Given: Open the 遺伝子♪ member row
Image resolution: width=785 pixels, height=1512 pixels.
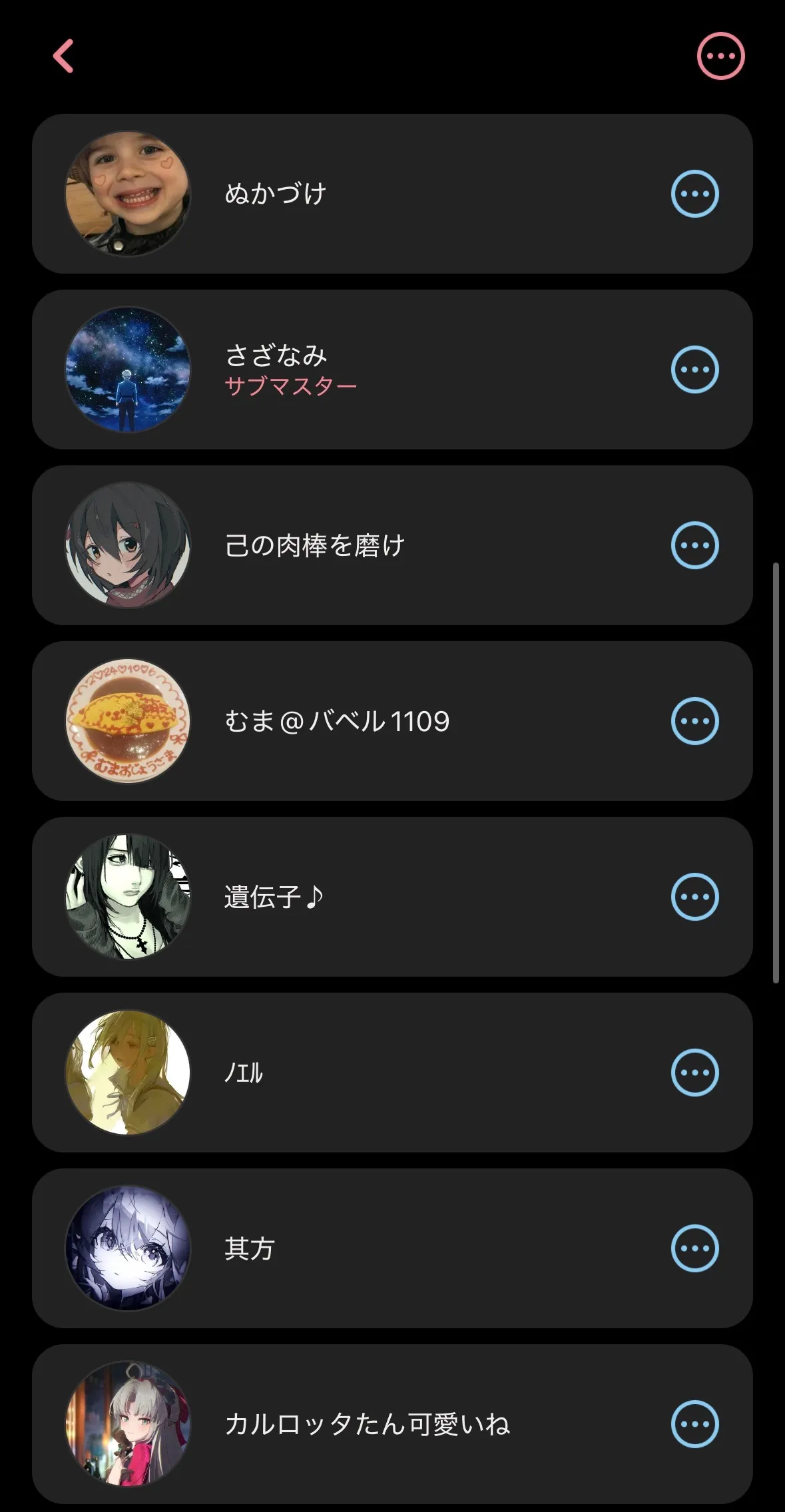Looking at the screenshot, I should coord(392,897).
